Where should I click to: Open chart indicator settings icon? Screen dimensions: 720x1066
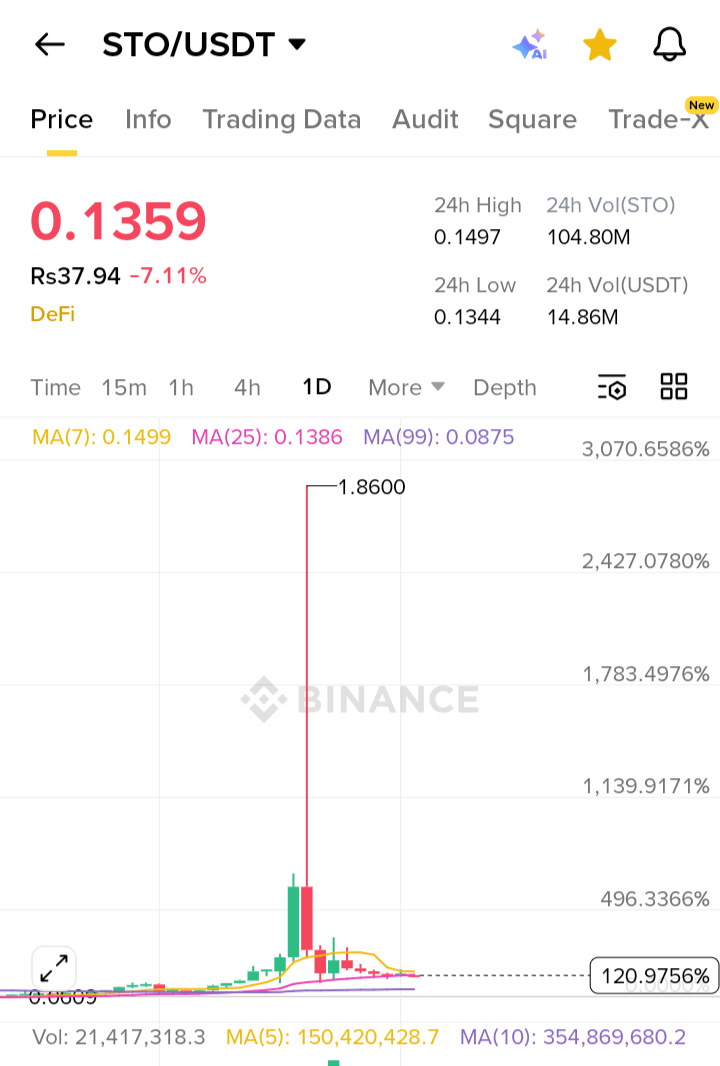click(x=611, y=388)
